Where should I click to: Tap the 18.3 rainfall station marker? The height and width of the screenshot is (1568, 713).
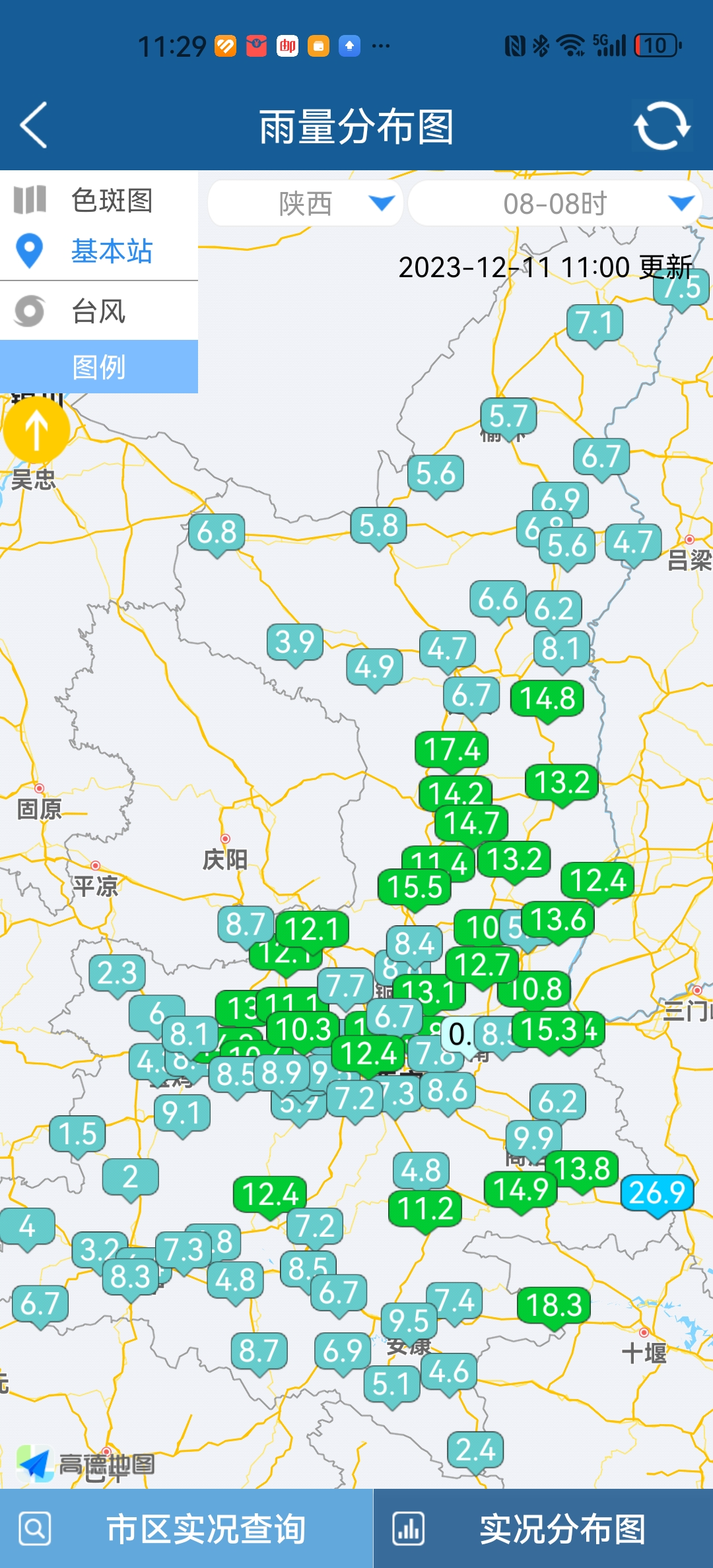coord(554,1306)
